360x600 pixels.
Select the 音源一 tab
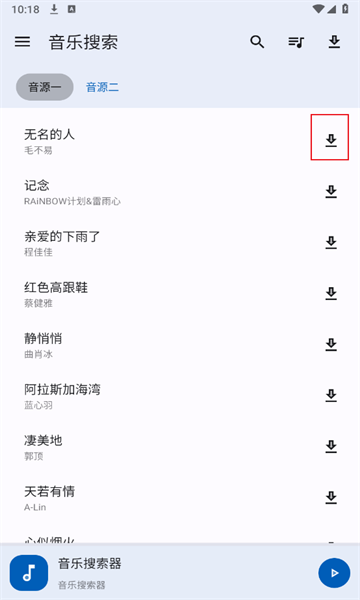[45, 87]
